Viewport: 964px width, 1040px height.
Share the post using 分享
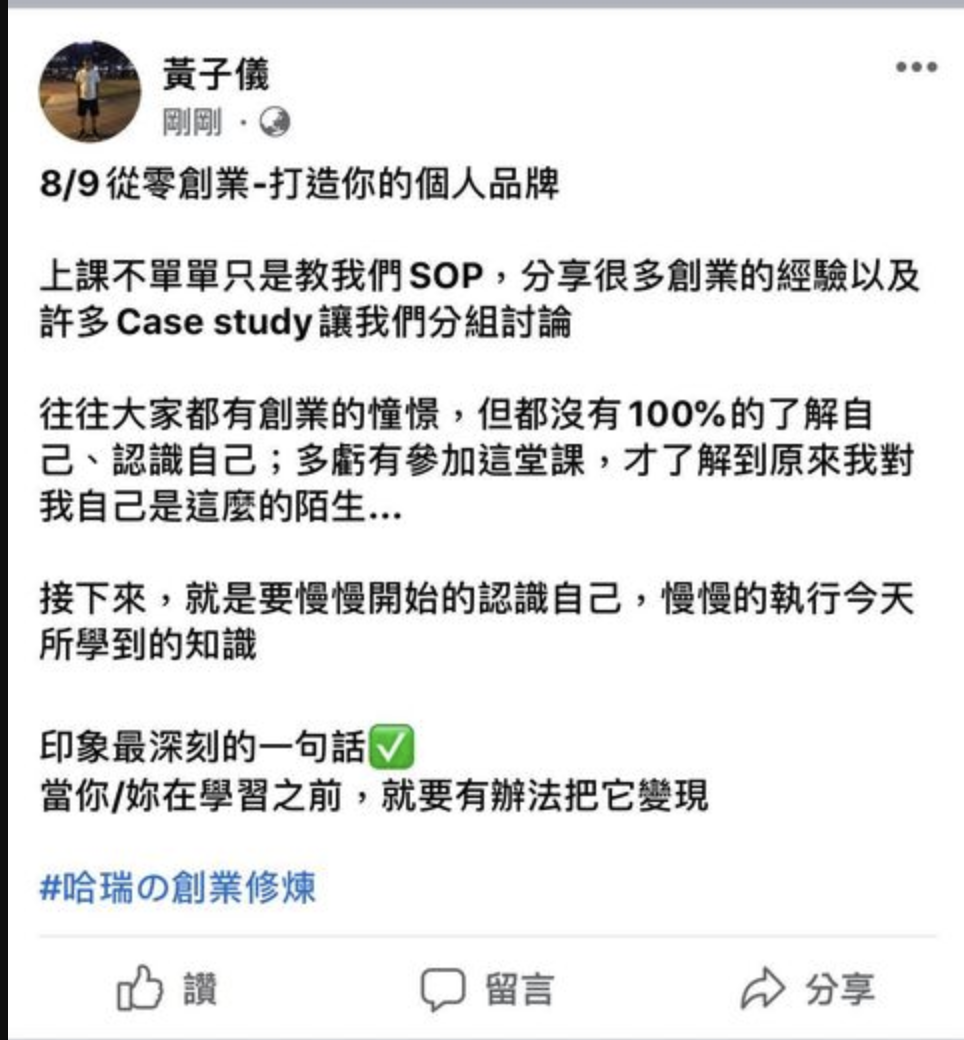[x=807, y=988]
